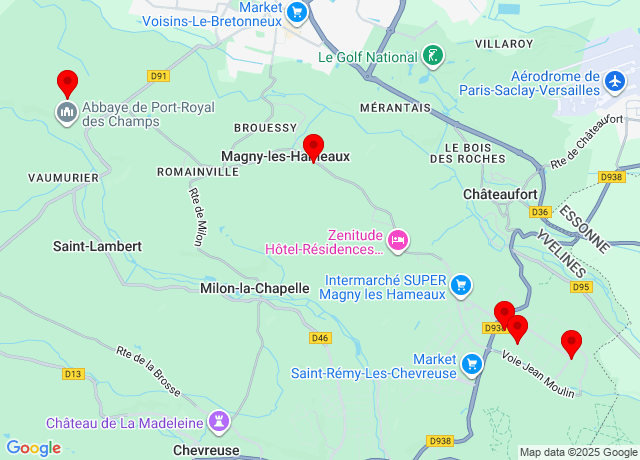Tap the red pin on Magny-les-Hameaux
The width and height of the screenshot is (640, 460).
tap(313, 146)
